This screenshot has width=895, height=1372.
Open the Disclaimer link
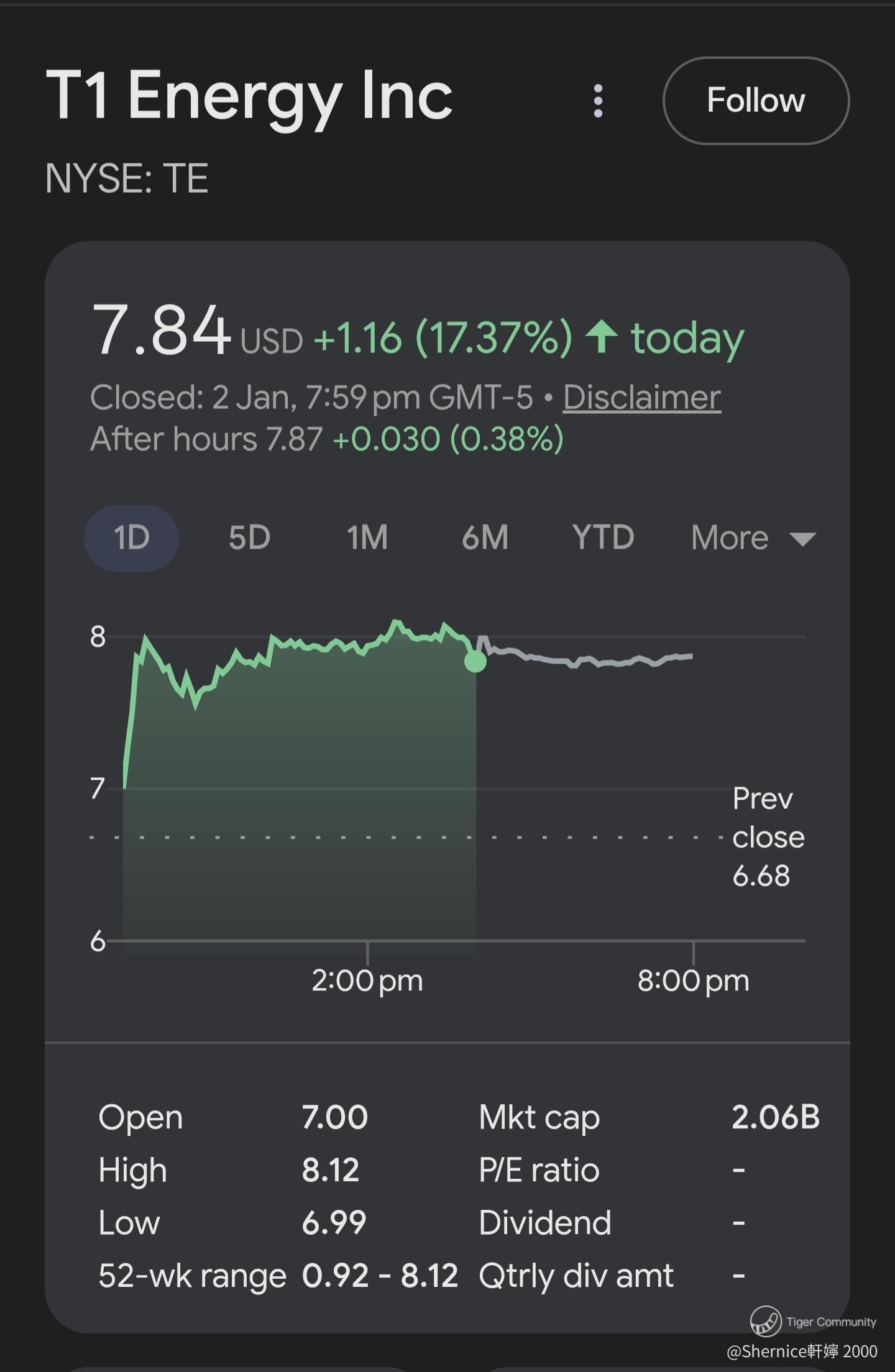tap(641, 398)
